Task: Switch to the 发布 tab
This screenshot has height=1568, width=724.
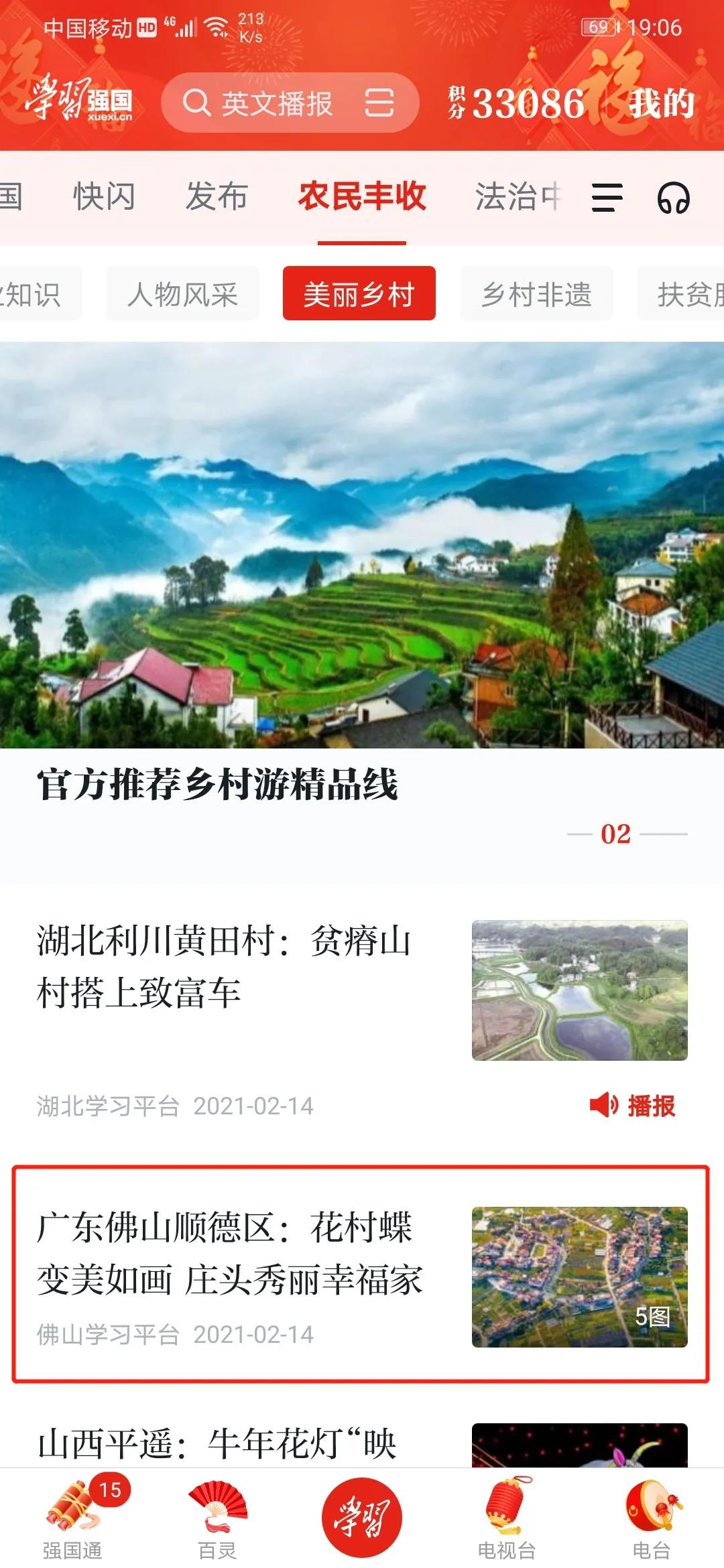Action: pos(217,197)
